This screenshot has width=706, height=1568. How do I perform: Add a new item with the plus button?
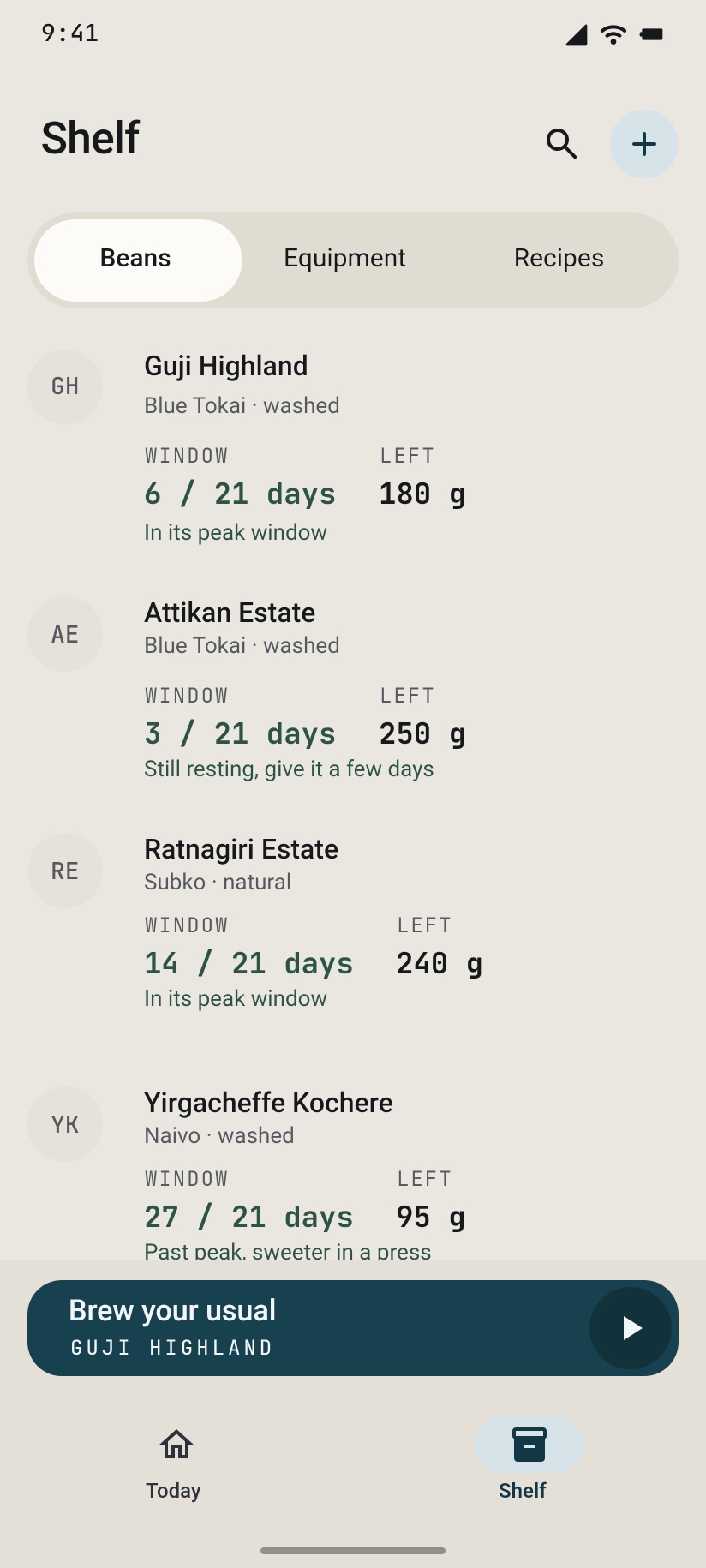click(644, 144)
